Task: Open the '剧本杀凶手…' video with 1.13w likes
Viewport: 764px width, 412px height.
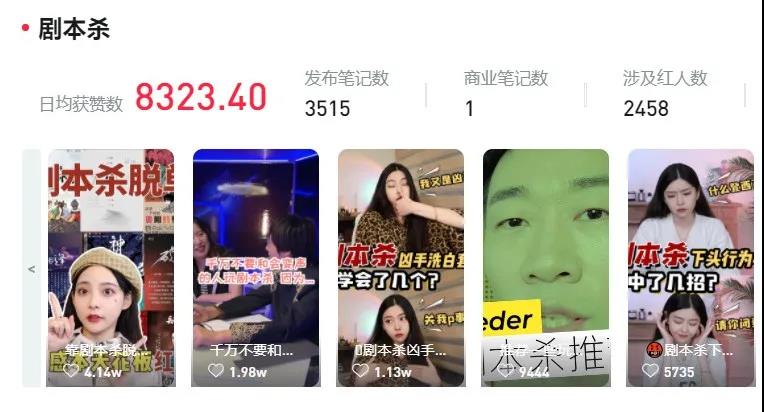Action: 400,267
